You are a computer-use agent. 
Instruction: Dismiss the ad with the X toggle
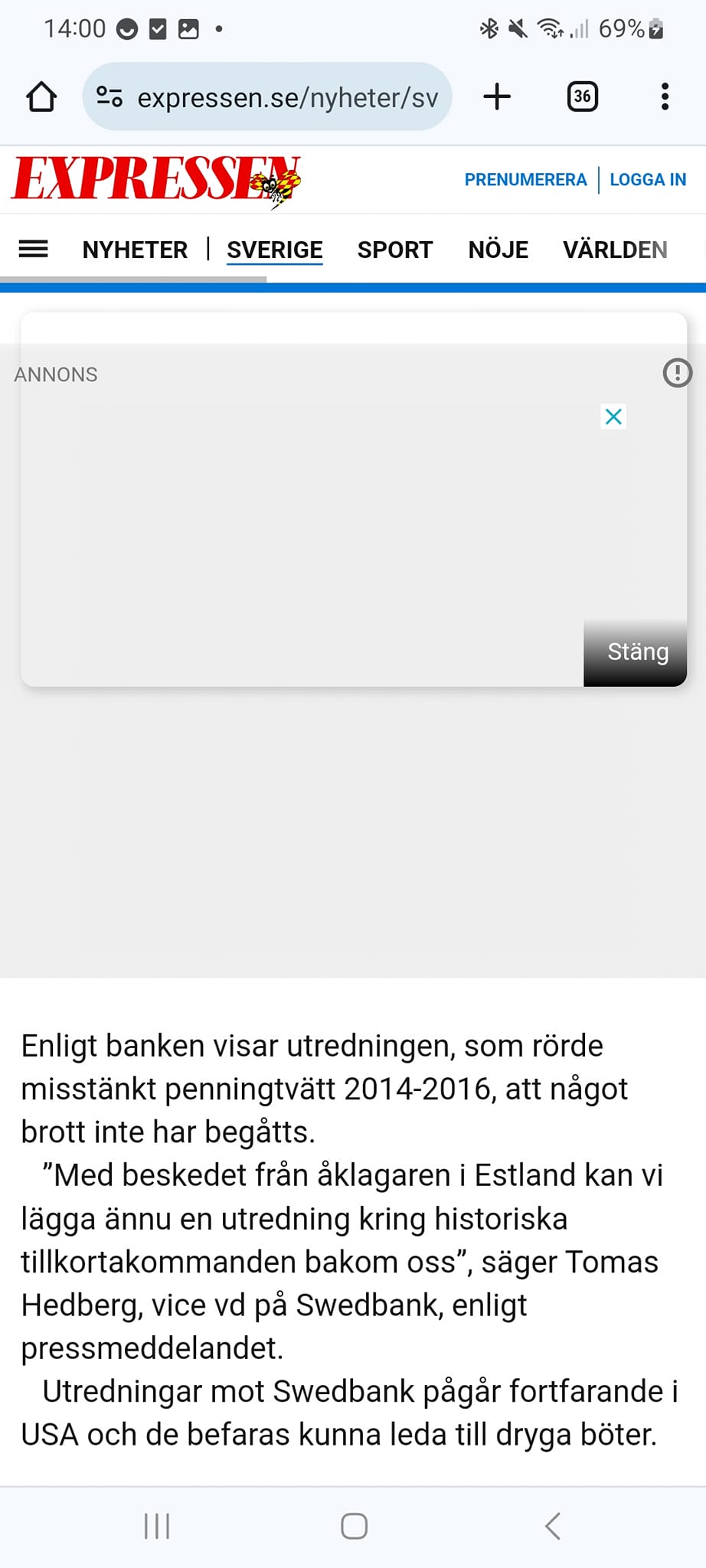[613, 416]
